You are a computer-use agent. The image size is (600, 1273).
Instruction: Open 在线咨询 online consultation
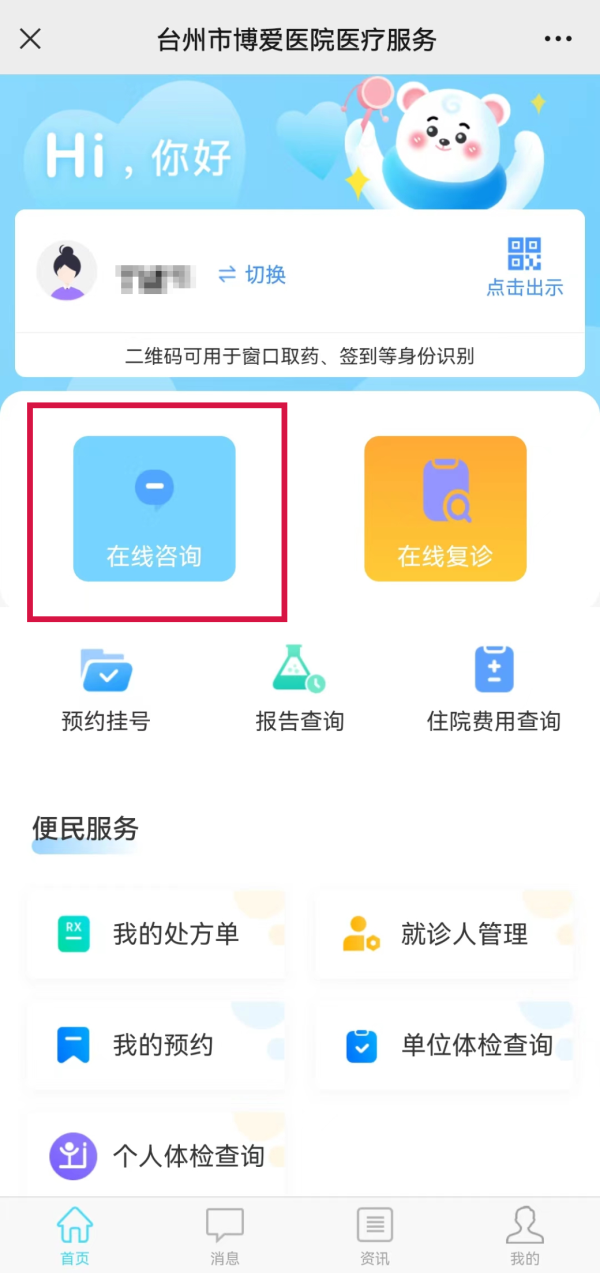click(x=154, y=508)
